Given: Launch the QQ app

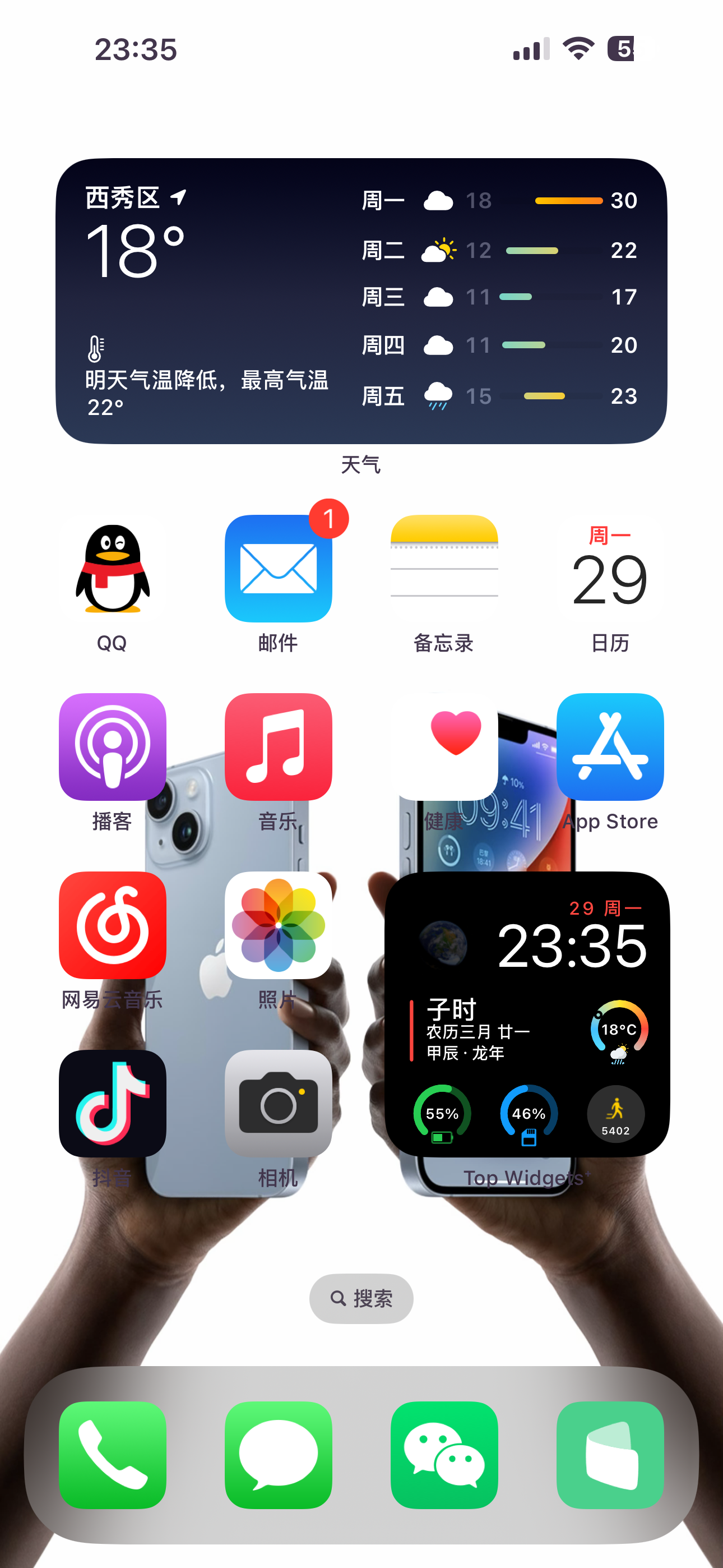Looking at the screenshot, I should [113, 569].
